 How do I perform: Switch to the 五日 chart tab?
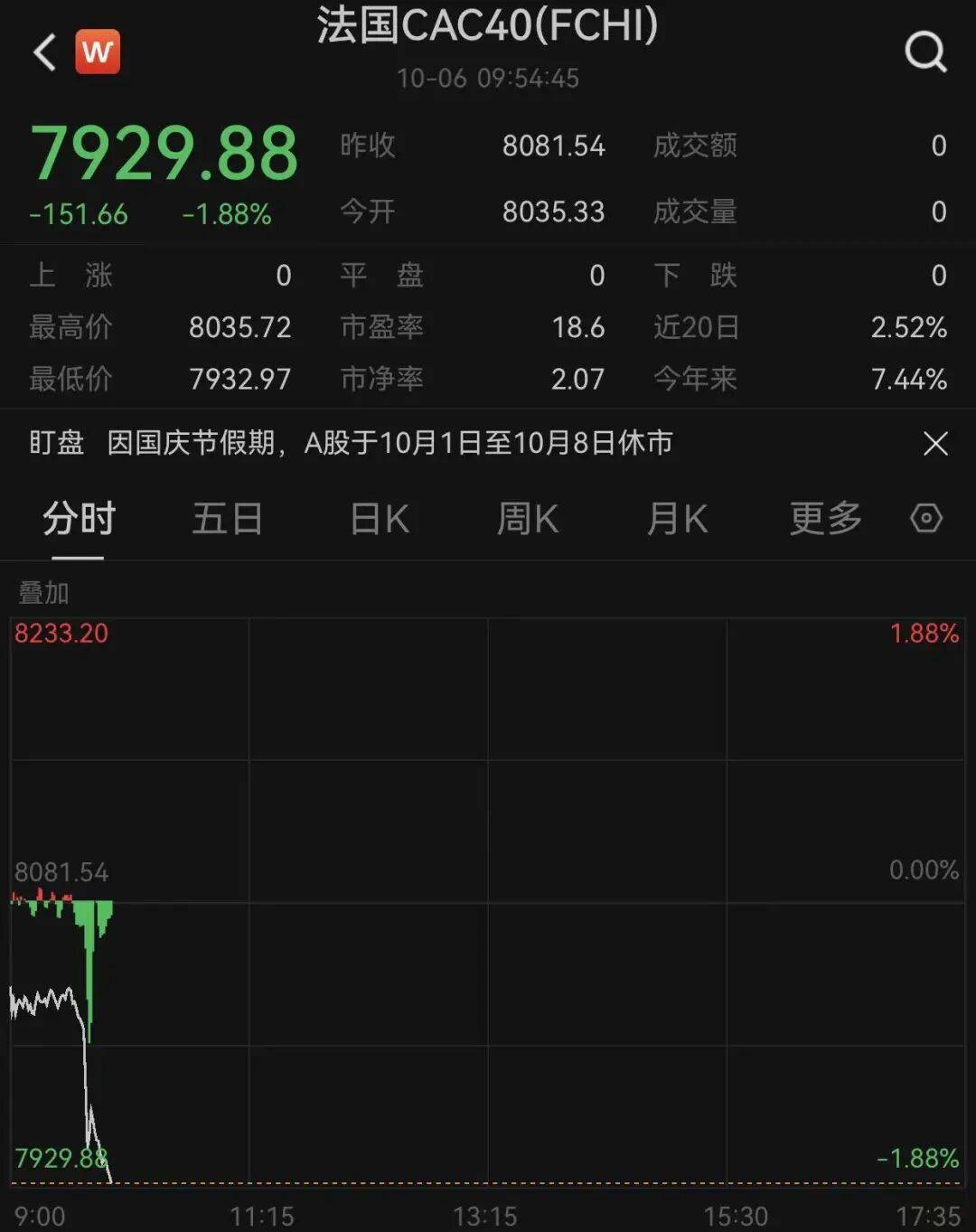(x=228, y=519)
